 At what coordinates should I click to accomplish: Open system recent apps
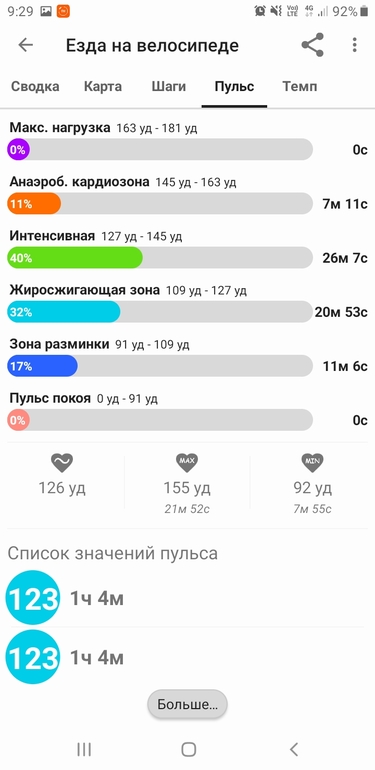[x=84, y=749]
